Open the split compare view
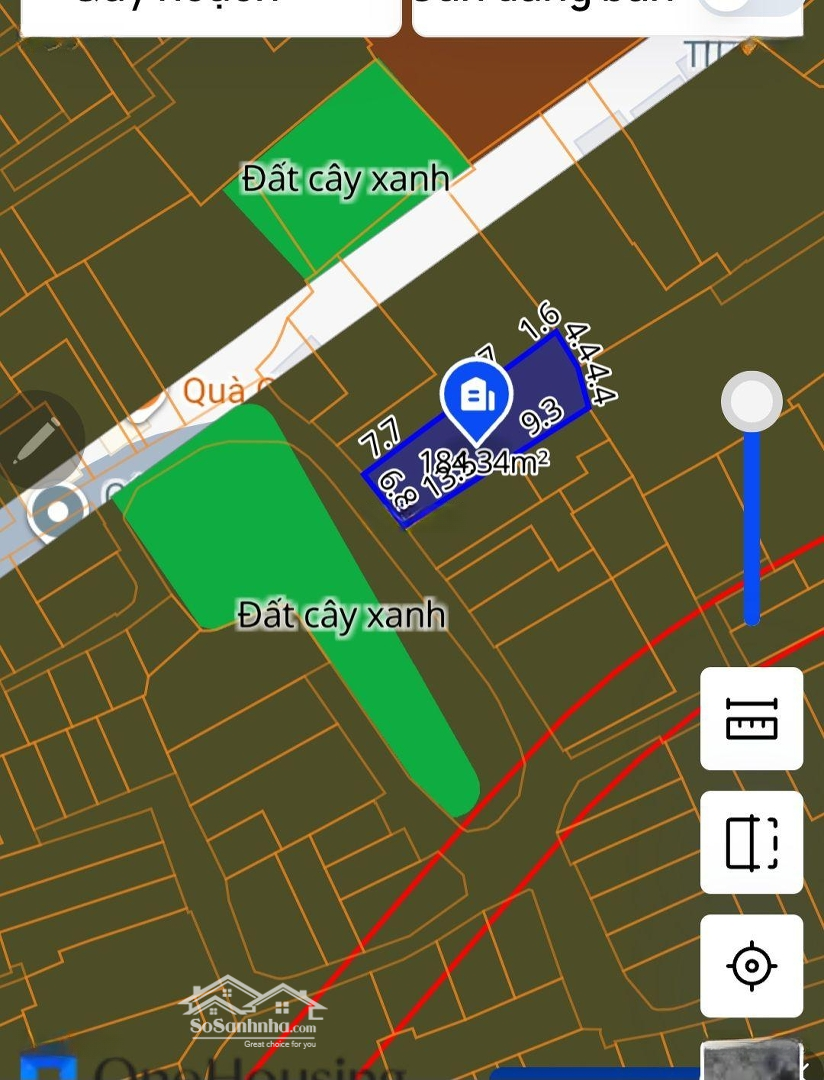Viewport: 824px width, 1080px height. click(751, 842)
